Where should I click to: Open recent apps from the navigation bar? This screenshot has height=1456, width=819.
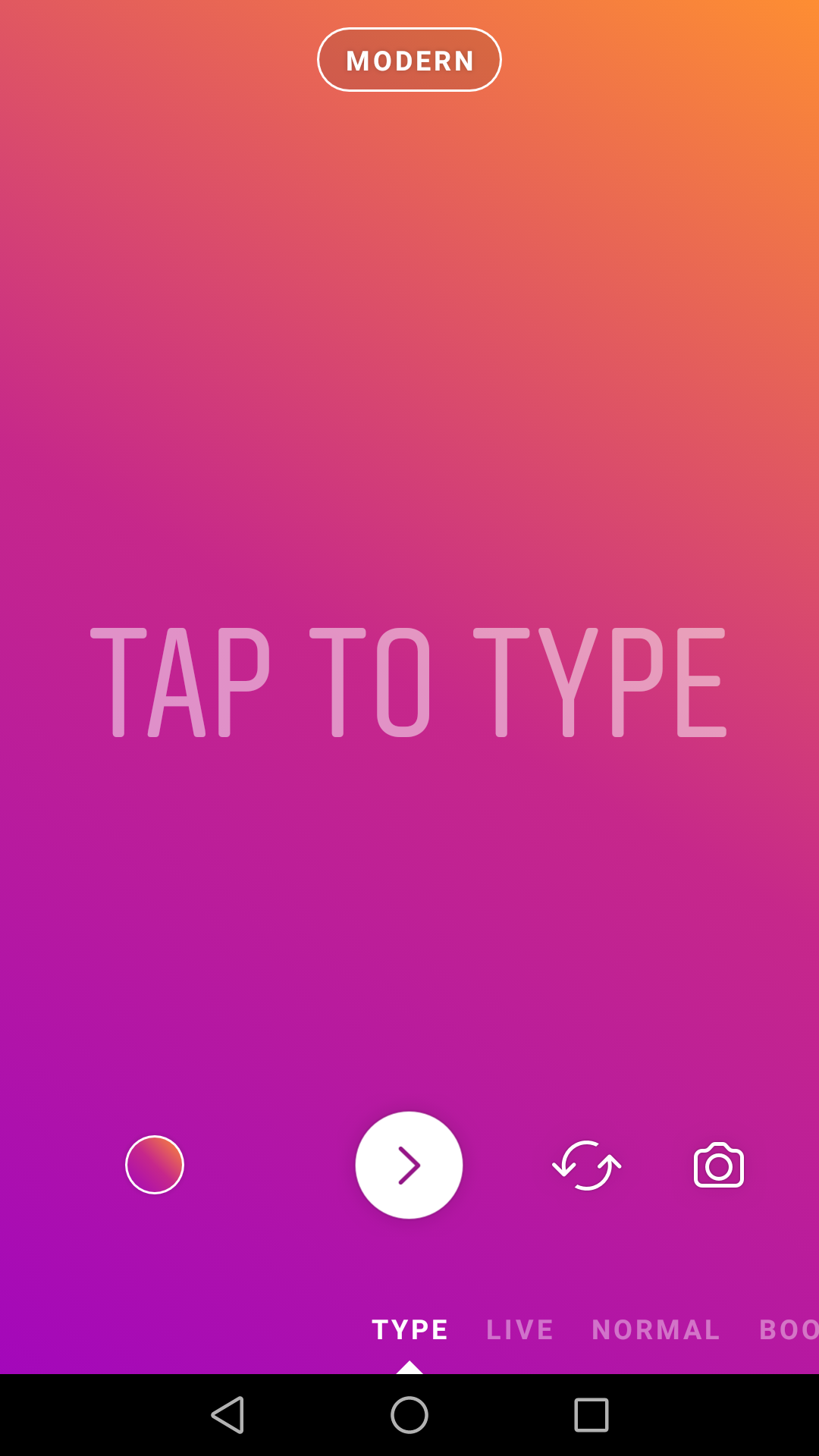point(591,1415)
